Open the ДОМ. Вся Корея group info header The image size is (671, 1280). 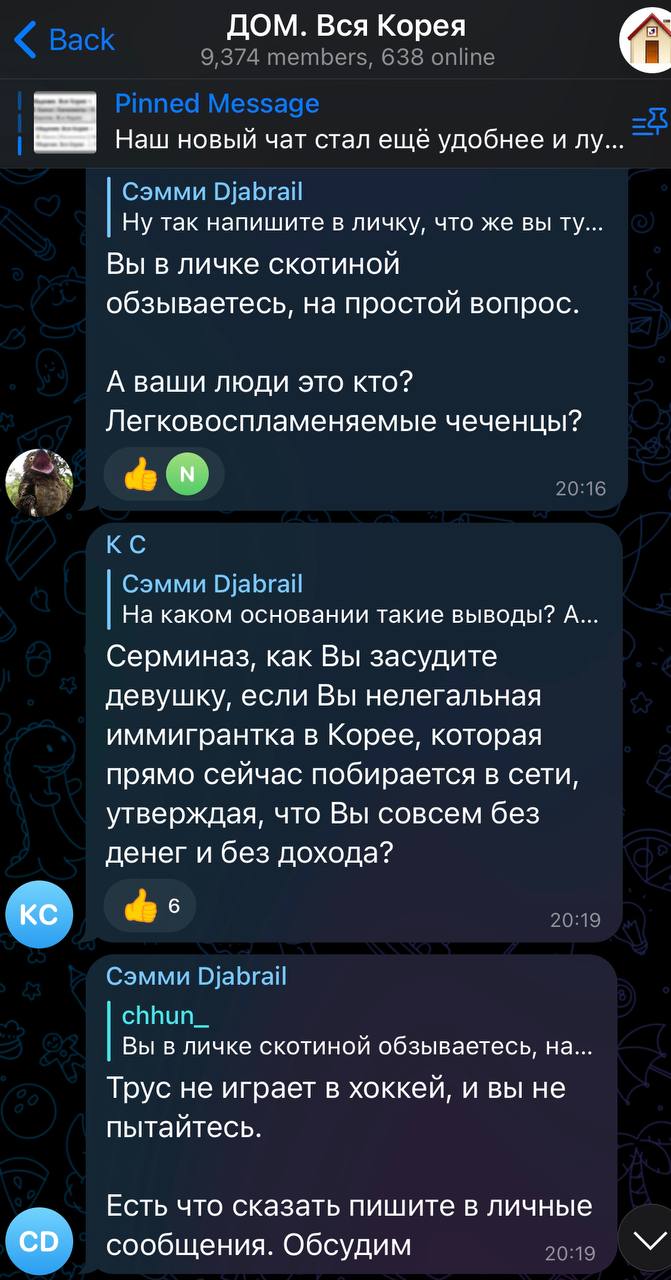[347, 40]
